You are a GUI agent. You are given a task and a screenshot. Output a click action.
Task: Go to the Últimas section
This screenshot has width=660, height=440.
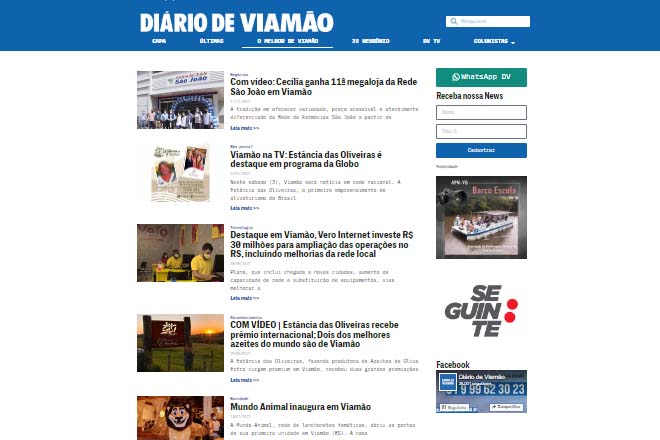click(x=211, y=41)
